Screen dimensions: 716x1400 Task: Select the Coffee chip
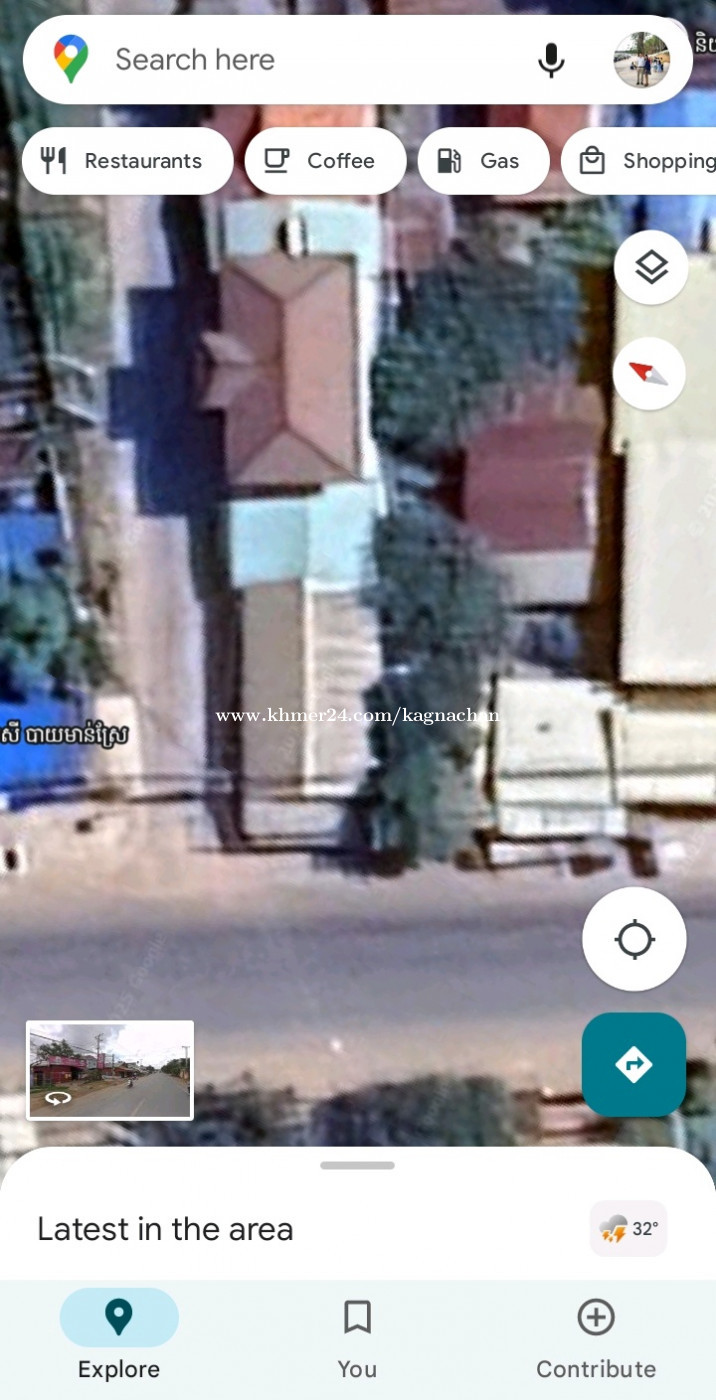coord(325,161)
